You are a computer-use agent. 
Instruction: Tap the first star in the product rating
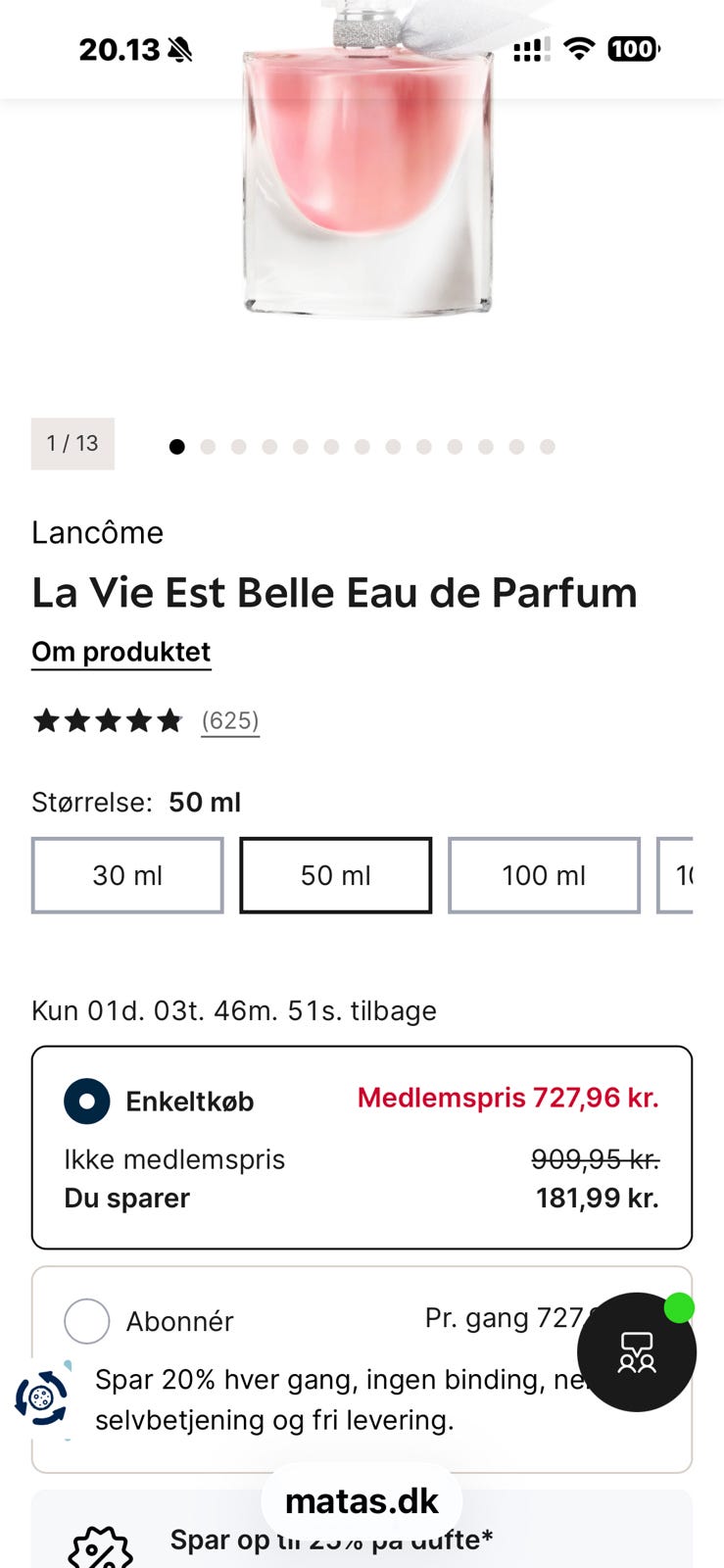click(x=48, y=719)
